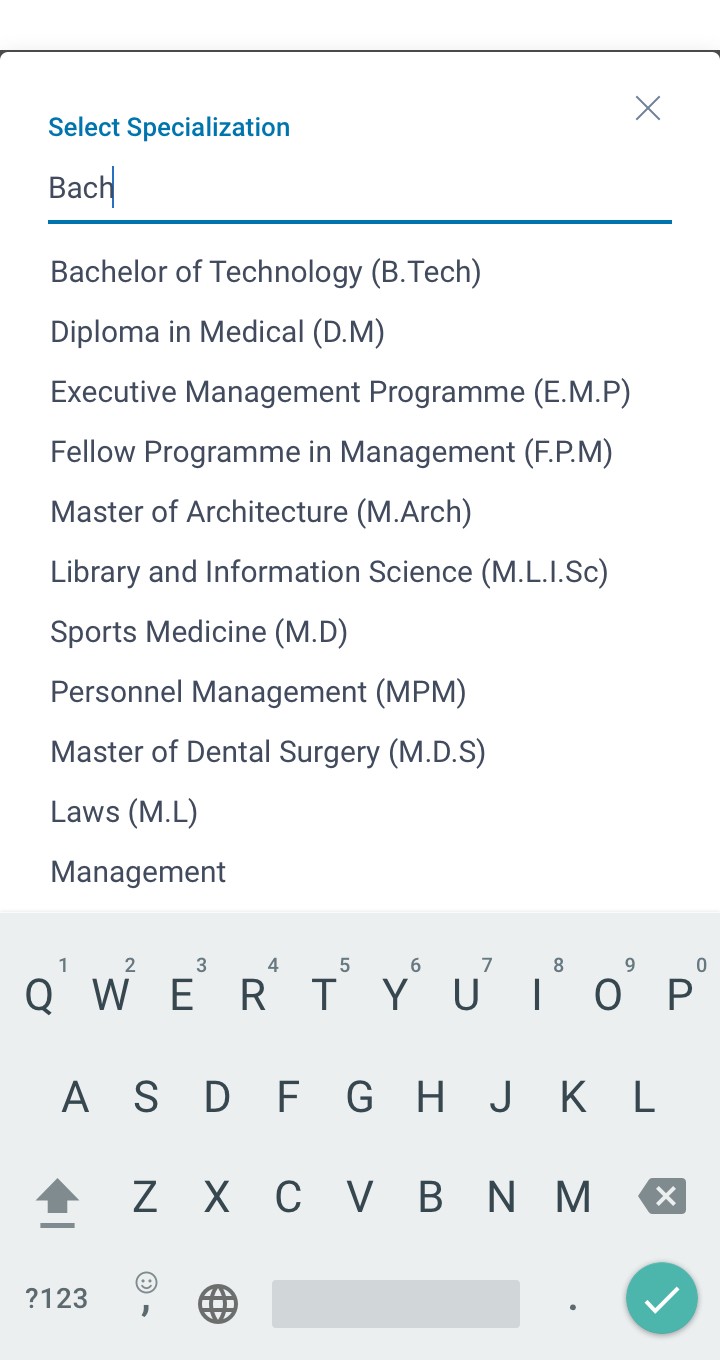Tap the keyboard backspace key
Viewport: 720px width, 1360px height.
[661, 1196]
